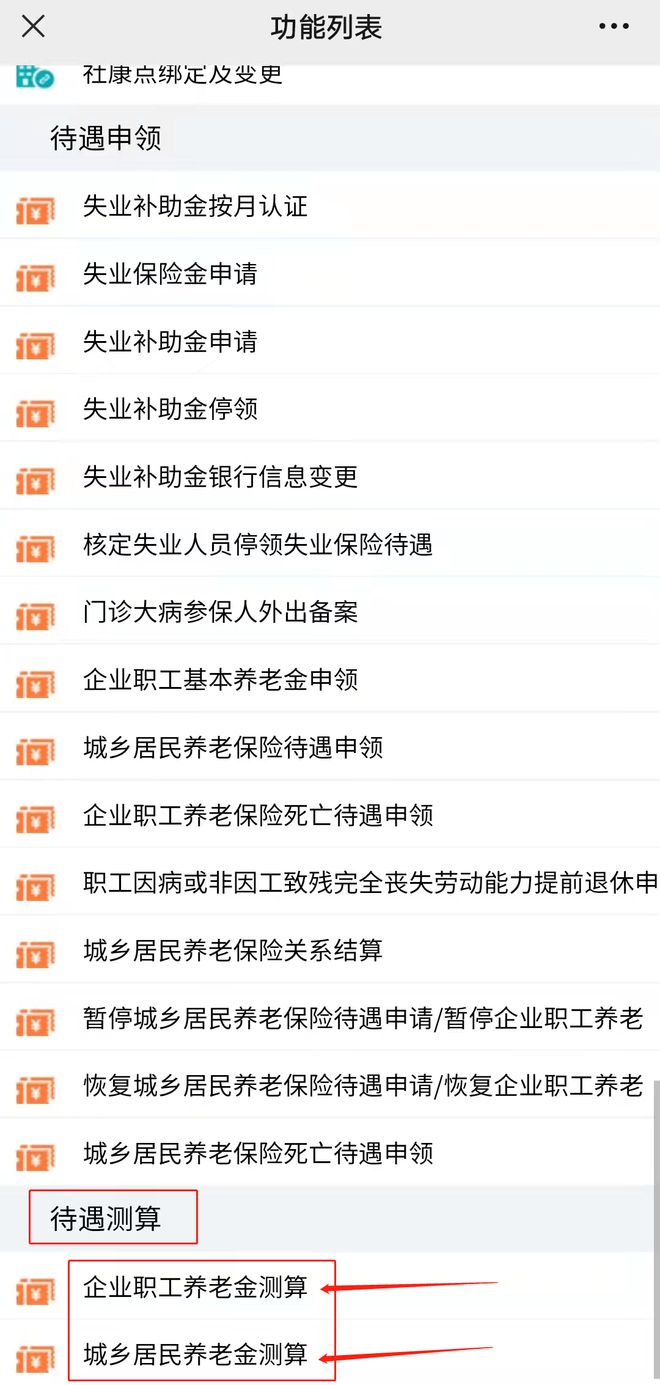The image size is (660, 1385).
Task: Open 失业补助金银行信息变更
Action: (x=220, y=477)
